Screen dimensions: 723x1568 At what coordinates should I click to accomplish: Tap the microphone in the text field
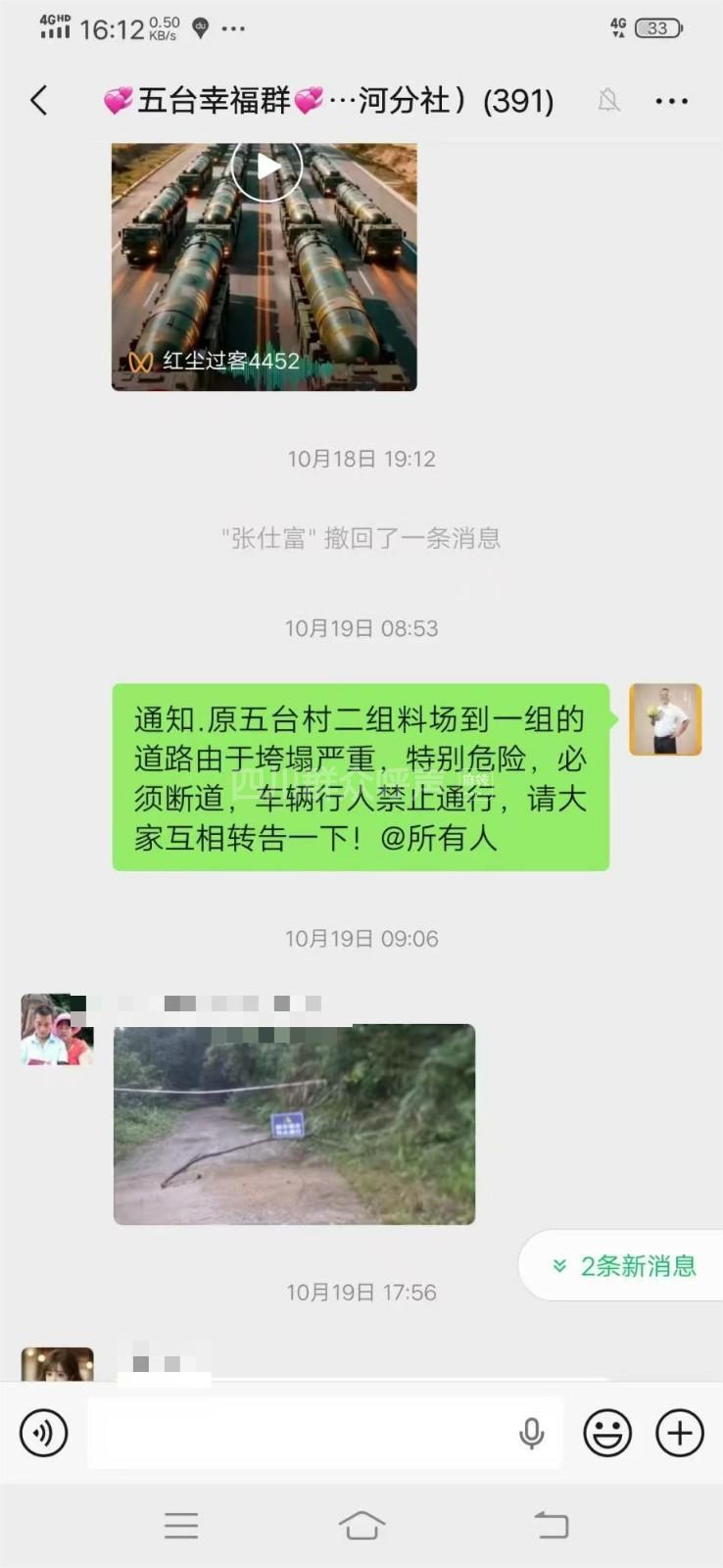tap(531, 1434)
